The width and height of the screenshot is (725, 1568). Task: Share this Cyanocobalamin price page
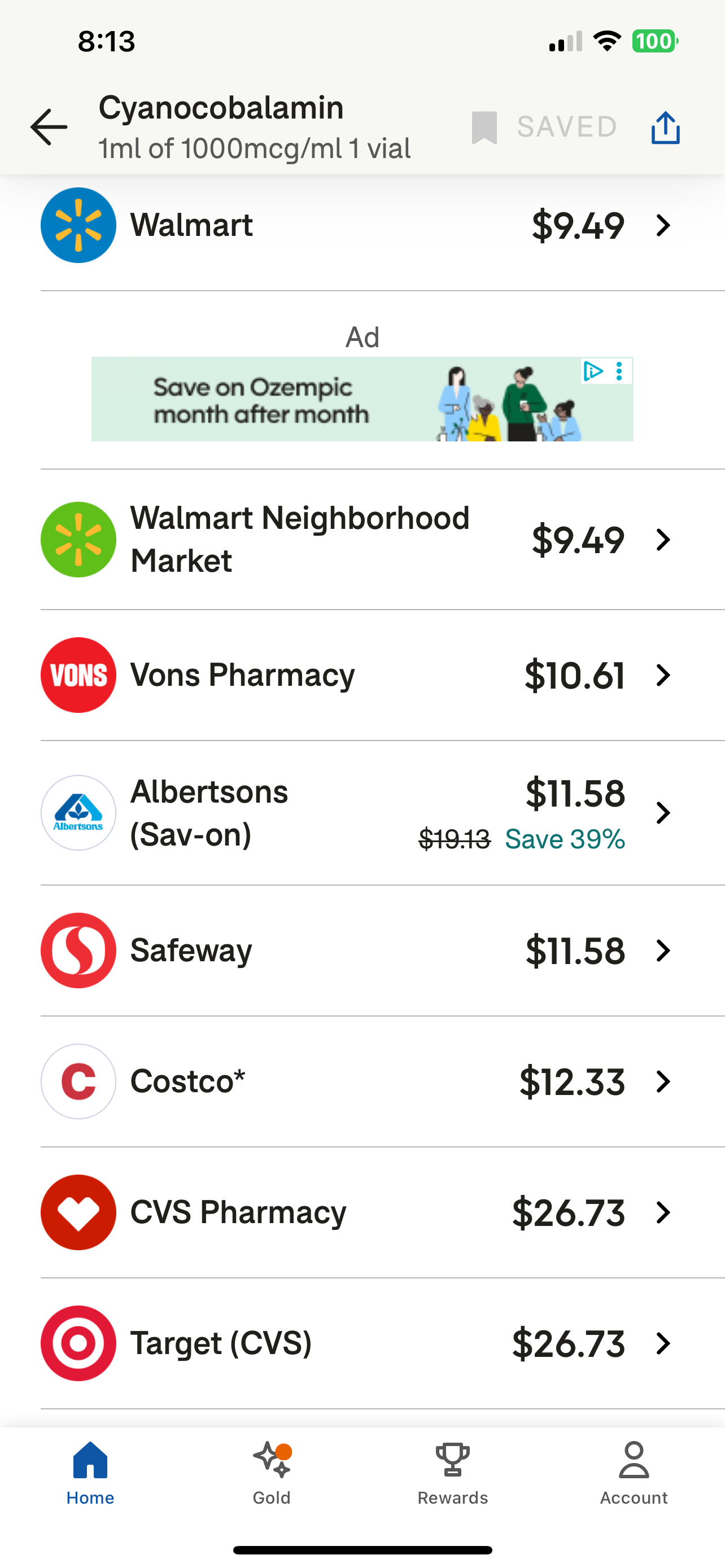click(x=665, y=127)
